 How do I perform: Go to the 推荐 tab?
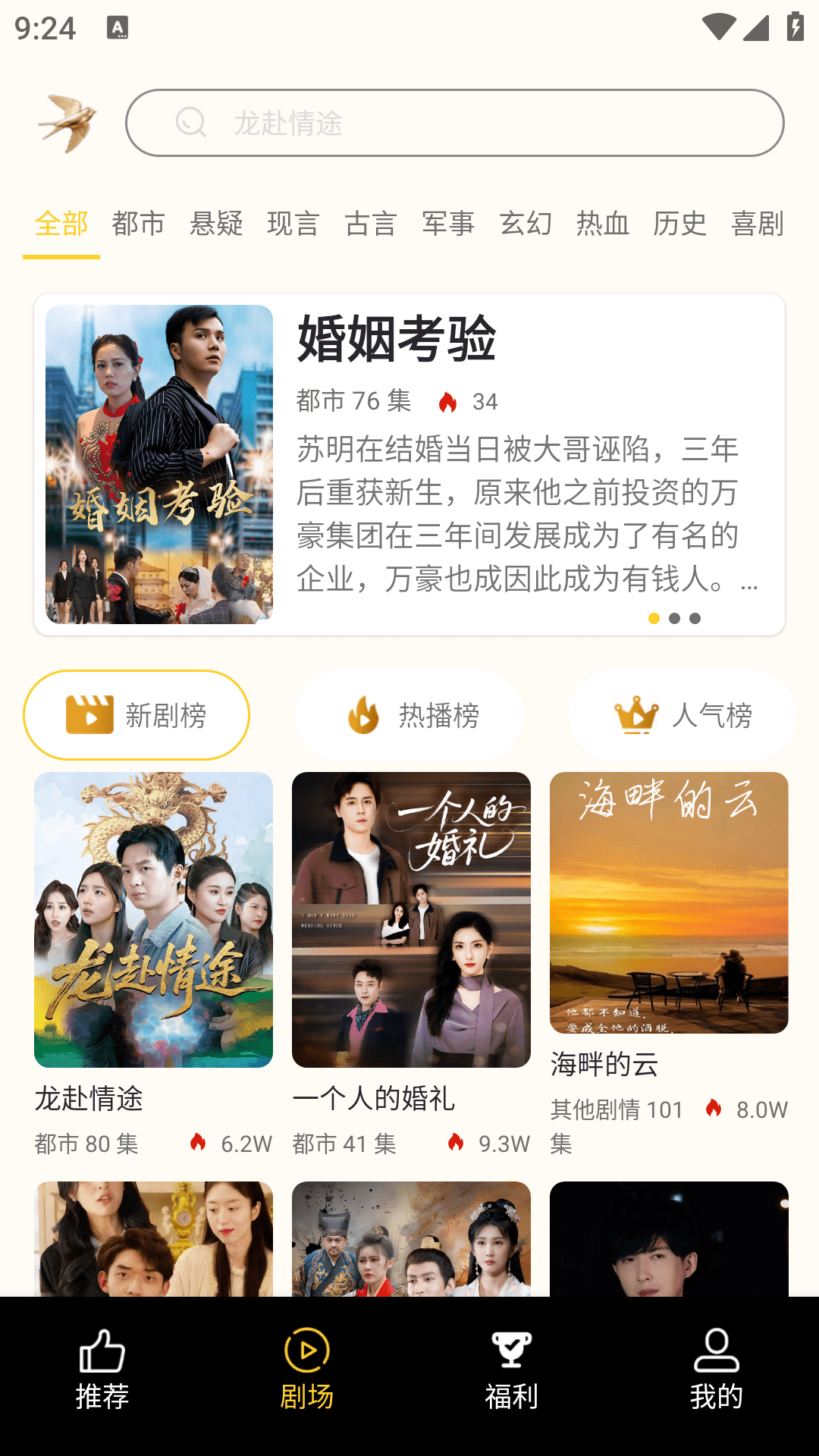[102, 1370]
